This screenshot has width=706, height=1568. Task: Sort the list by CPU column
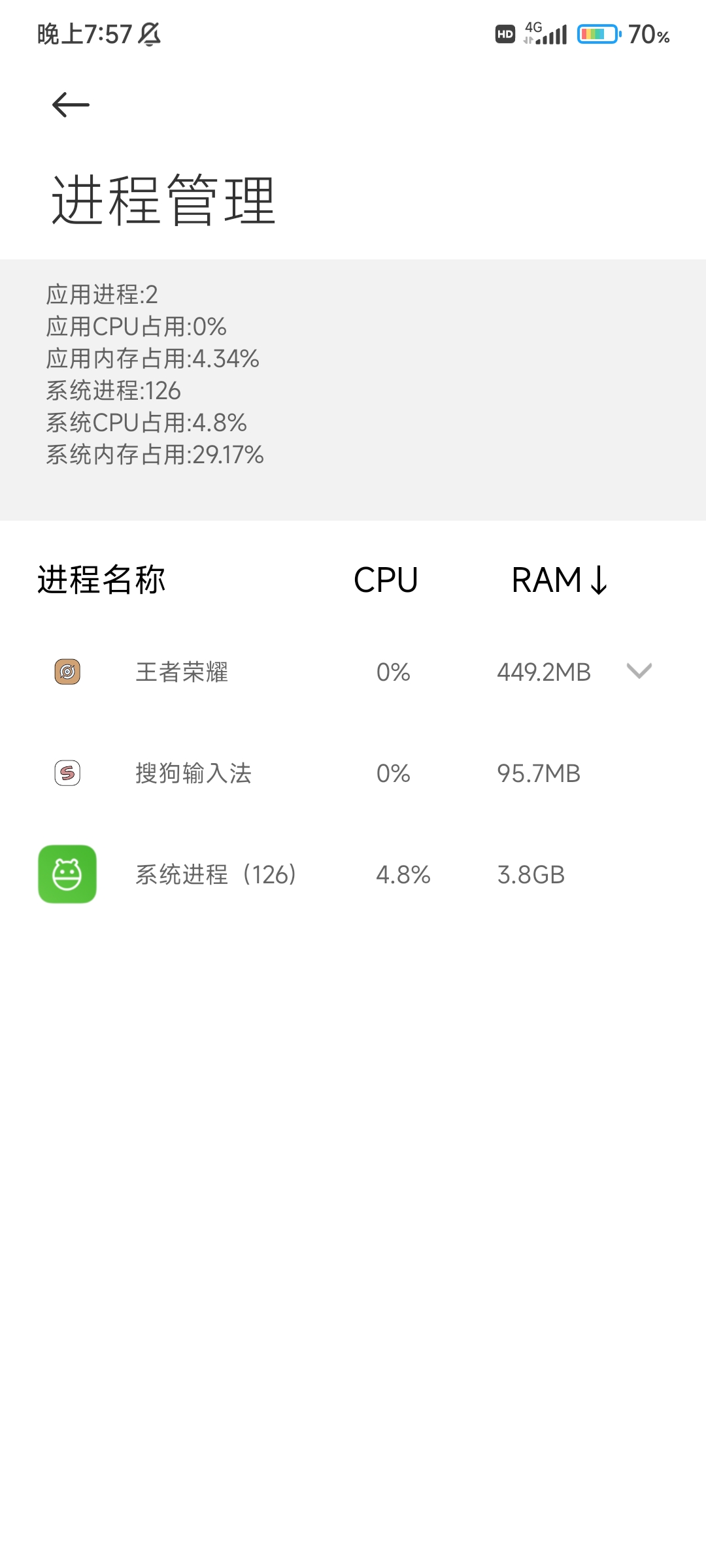(386, 580)
